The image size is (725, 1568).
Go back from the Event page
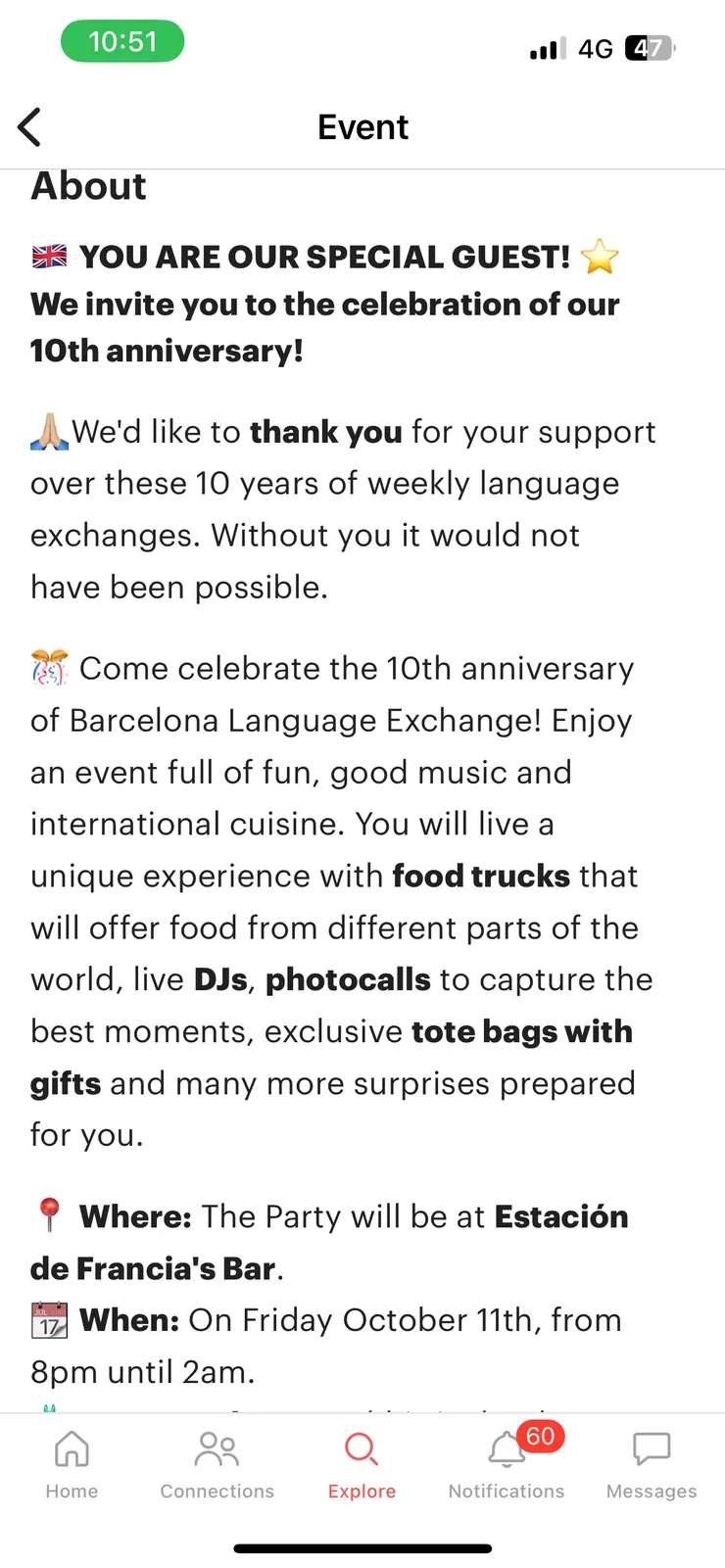click(x=30, y=127)
